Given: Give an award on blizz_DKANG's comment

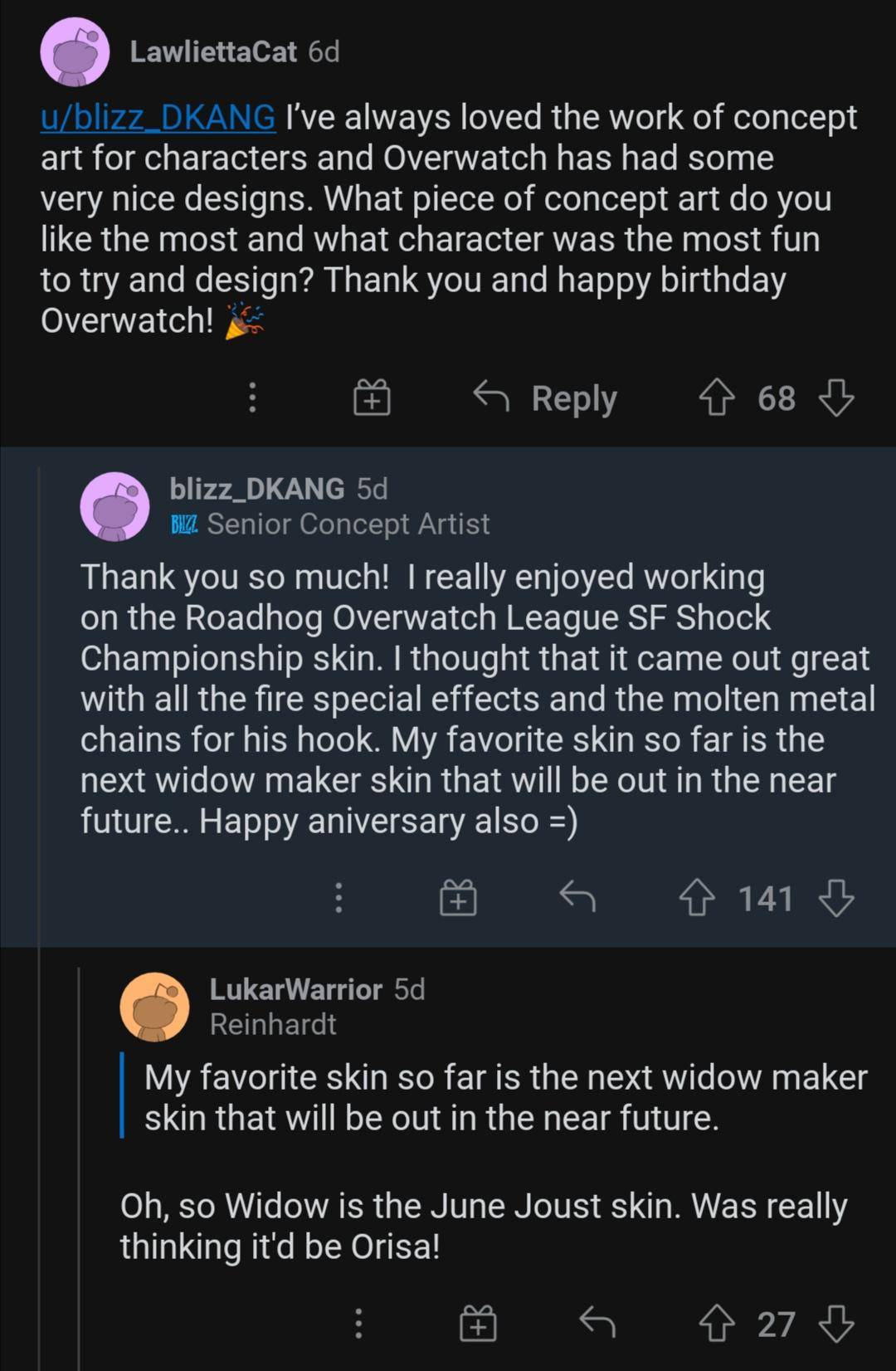Looking at the screenshot, I should coord(458,897).
